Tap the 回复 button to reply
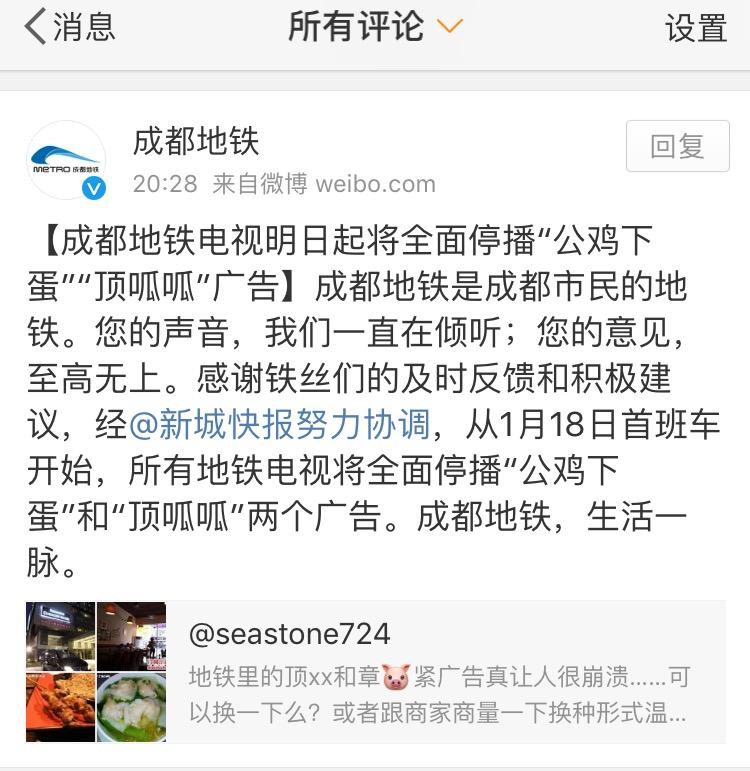The width and height of the screenshot is (750, 771). pyautogui.click(x=677, y=147)
